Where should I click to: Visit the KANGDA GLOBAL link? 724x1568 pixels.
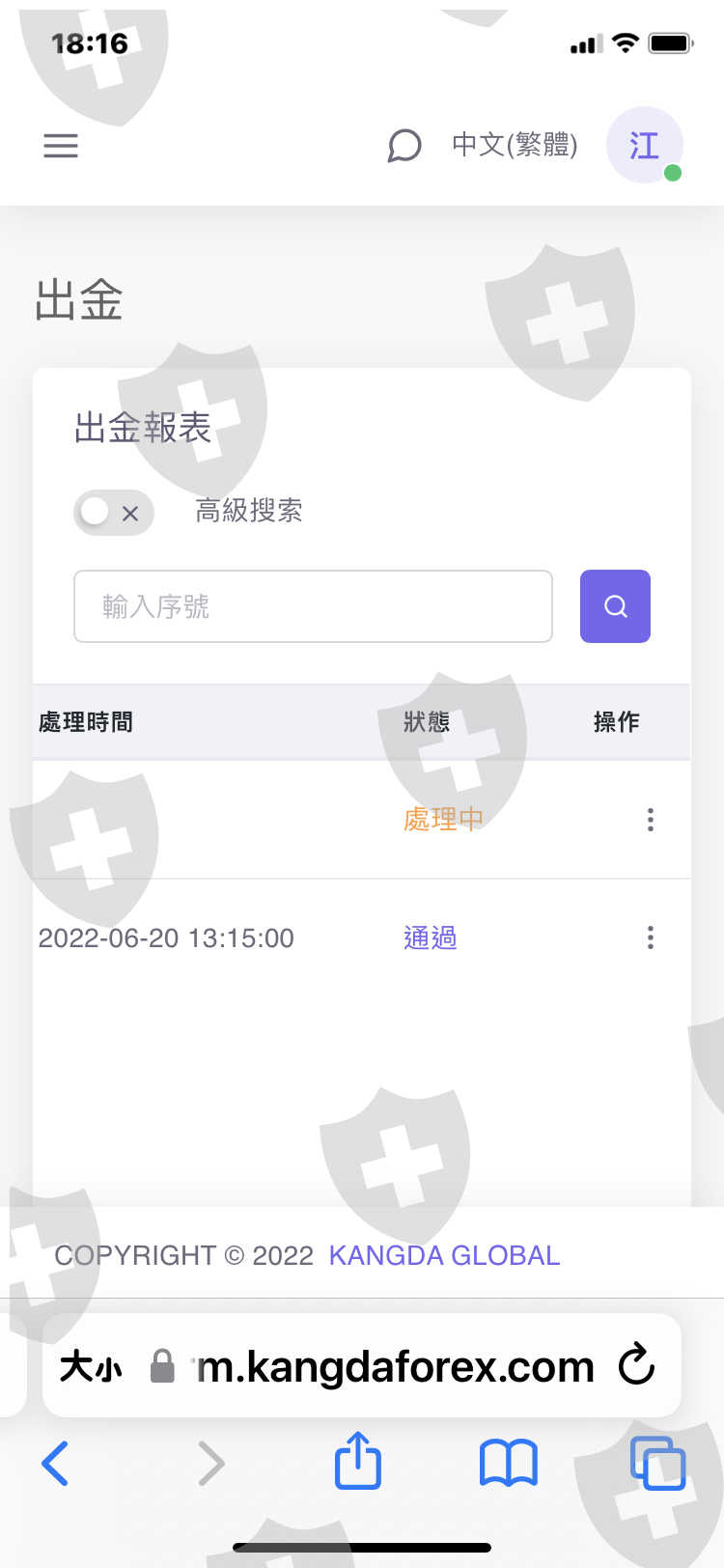click(444, 1255)
